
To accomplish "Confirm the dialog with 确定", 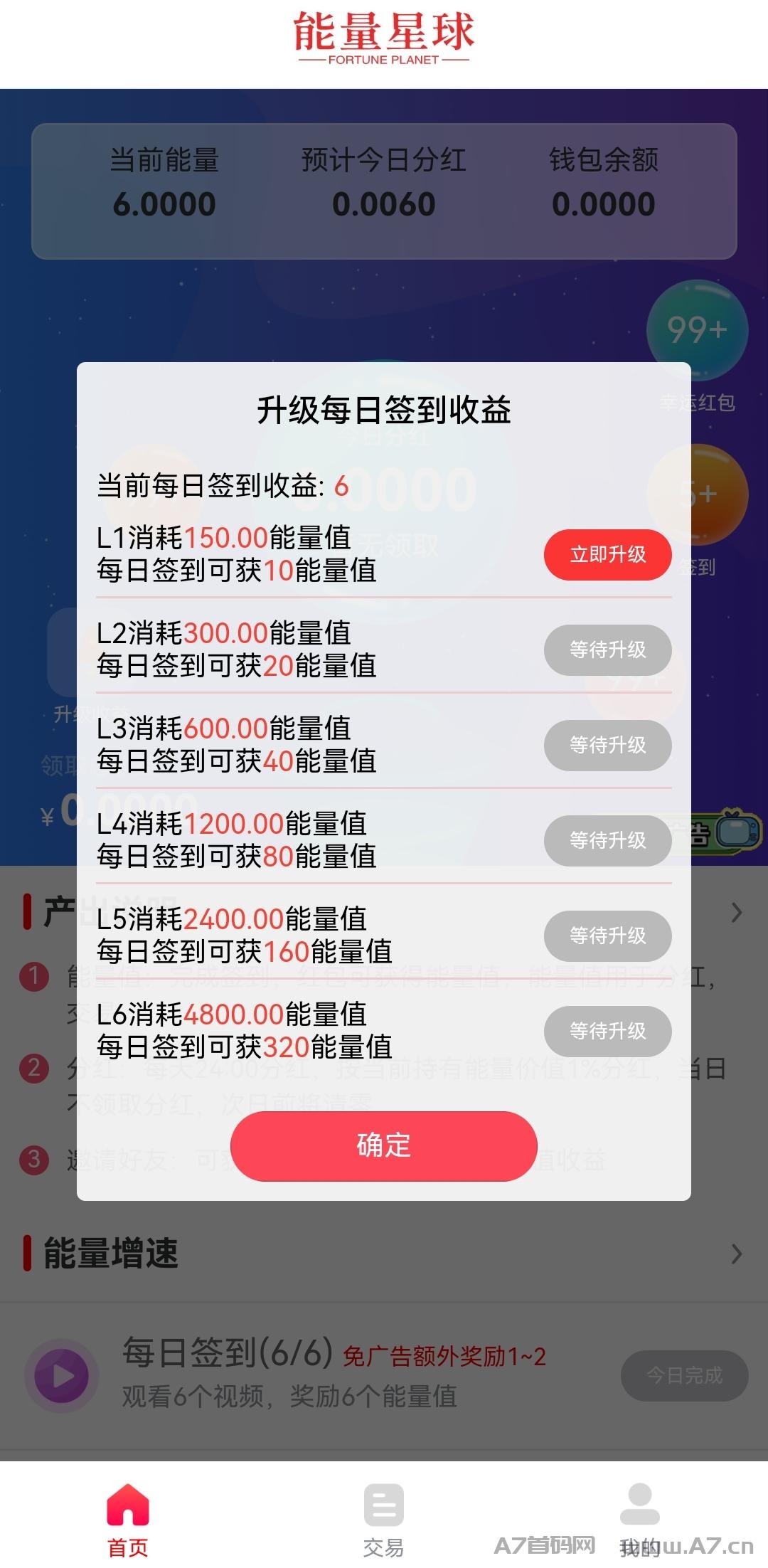I will tap(384, 1145).
